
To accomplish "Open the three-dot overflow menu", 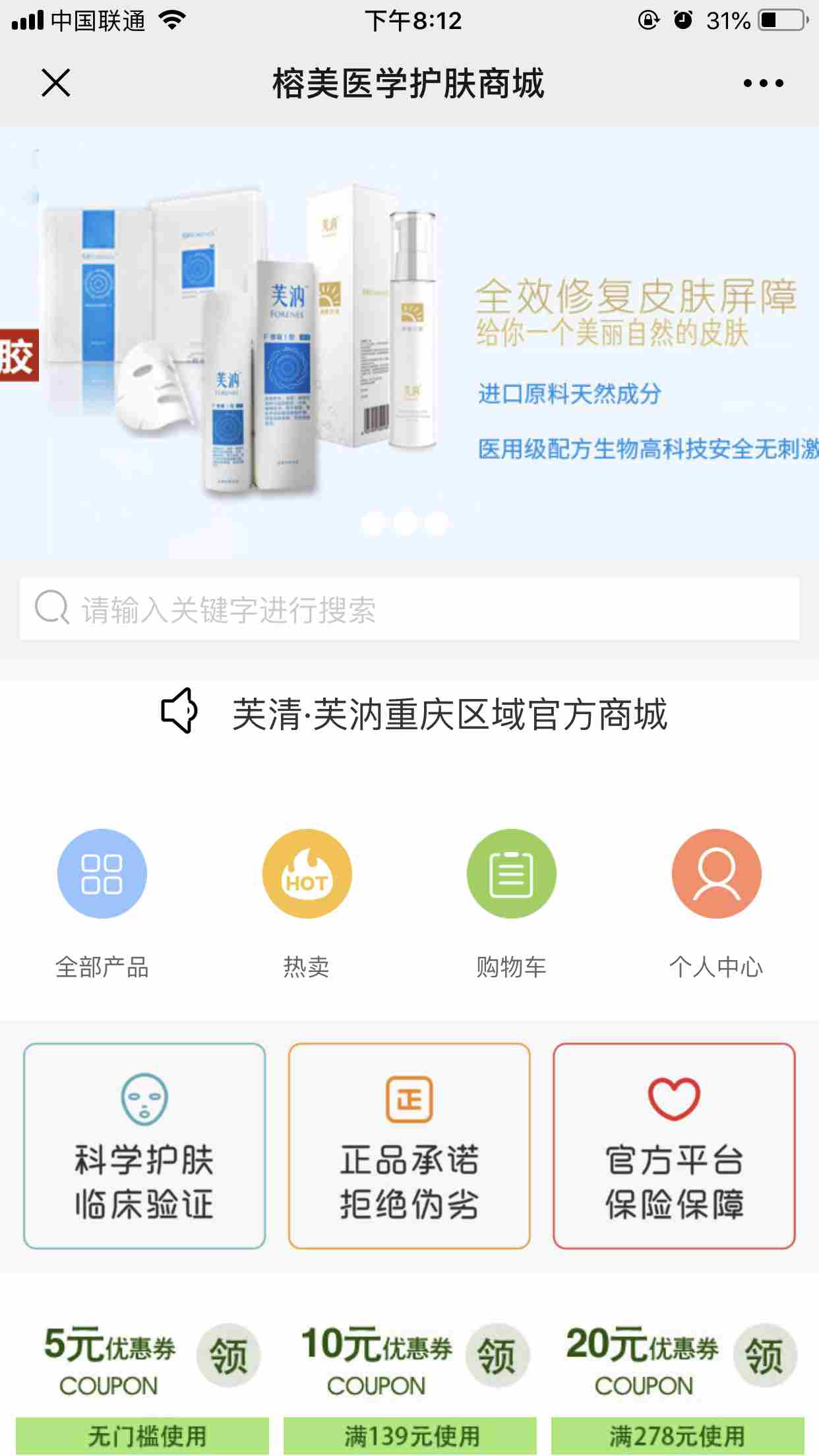I will 763,83.
